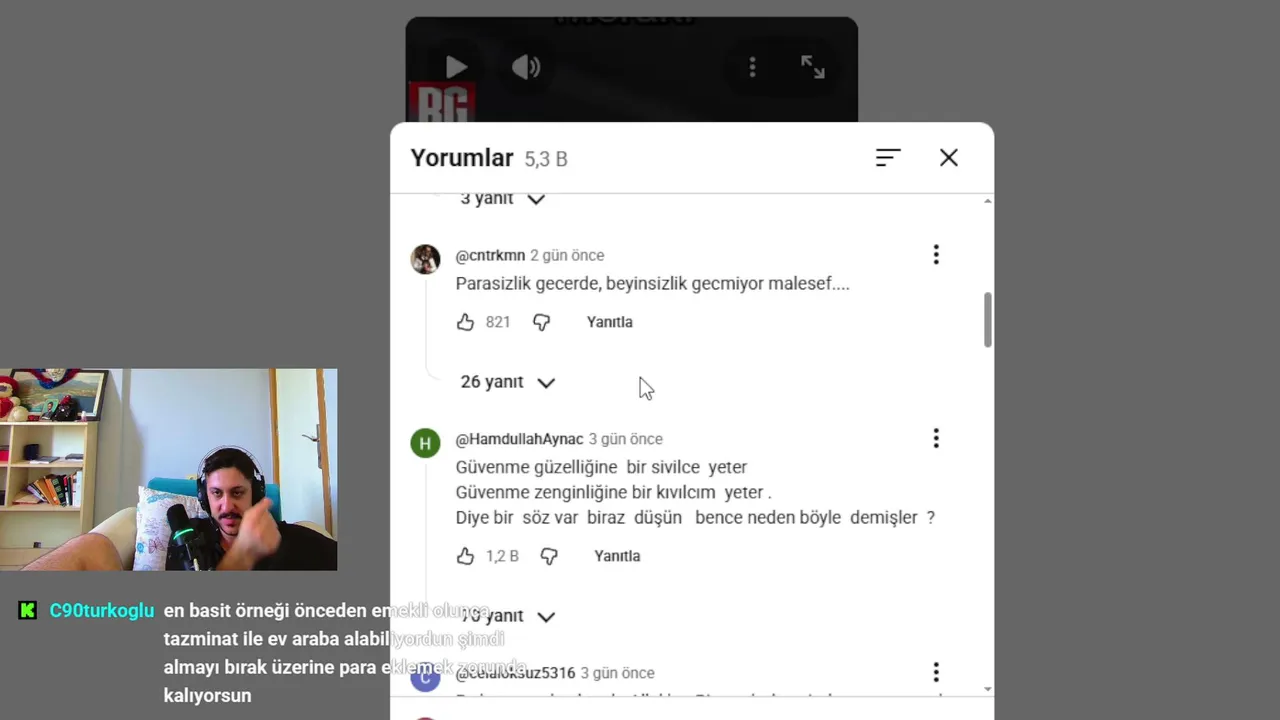Reply to @HamdullahAynac's comment
Image resolution: width=1280 pixels, height=720 pixels.
617,556
